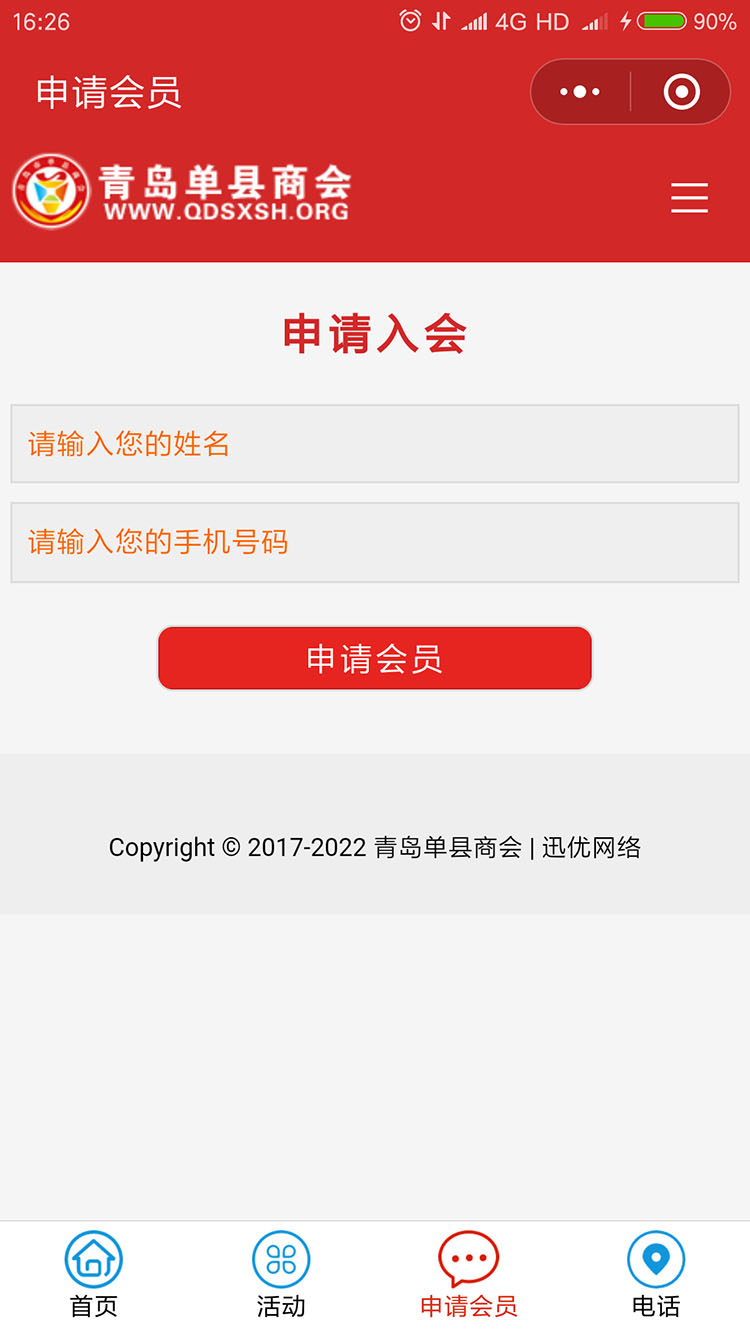Image resolution: width=750 pixels, height=1333 pixels.
Task: Tap the mini-program close/capsule circle icon
Action: pos(681,91)
